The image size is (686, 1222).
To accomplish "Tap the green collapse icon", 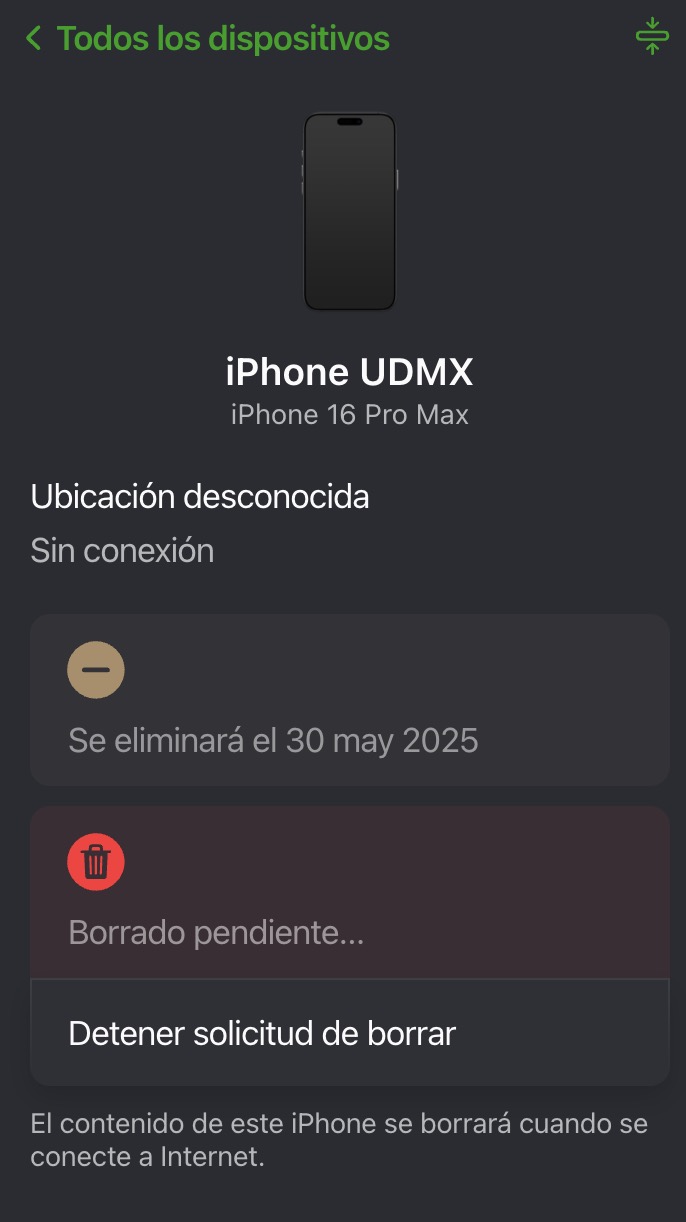I will (x=651, y=36).
